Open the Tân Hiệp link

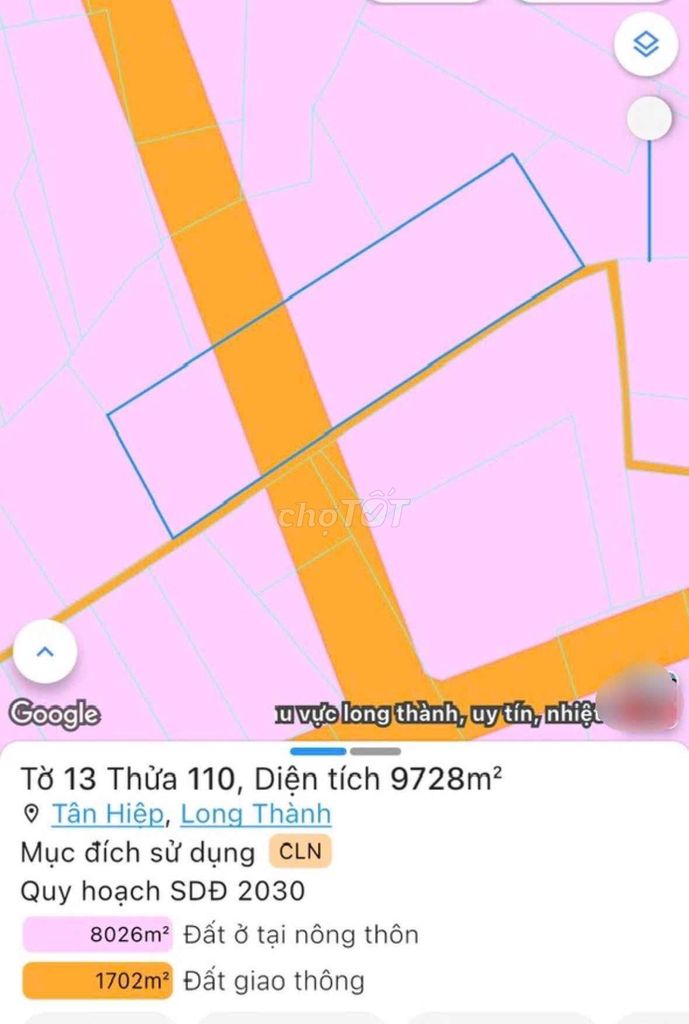click(108, 814)
